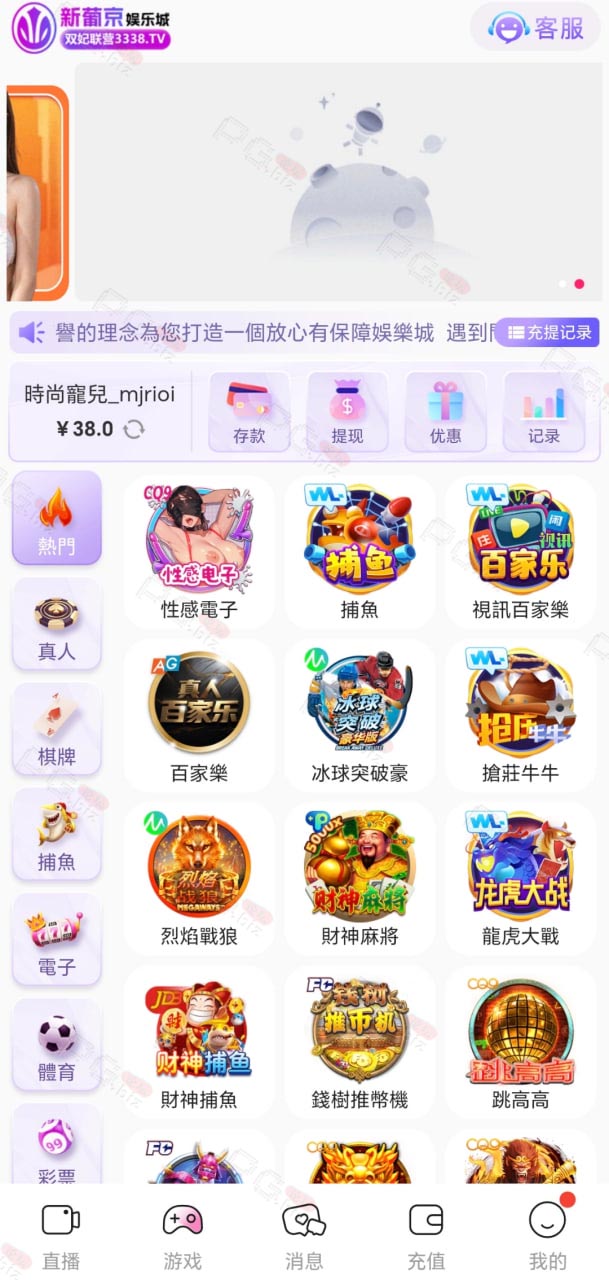Open 客服 customer service
This screenshot has height=1280, width=609.
click(x=537, y=28)
